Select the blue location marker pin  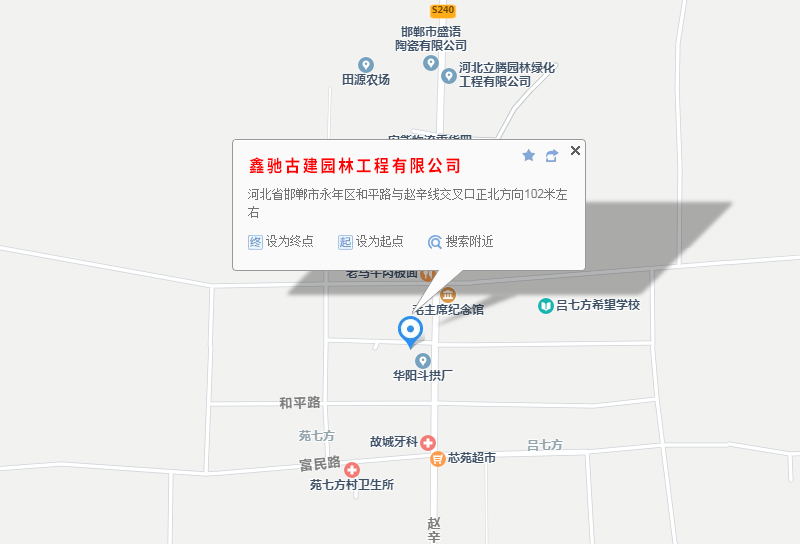tap(410, 330)
